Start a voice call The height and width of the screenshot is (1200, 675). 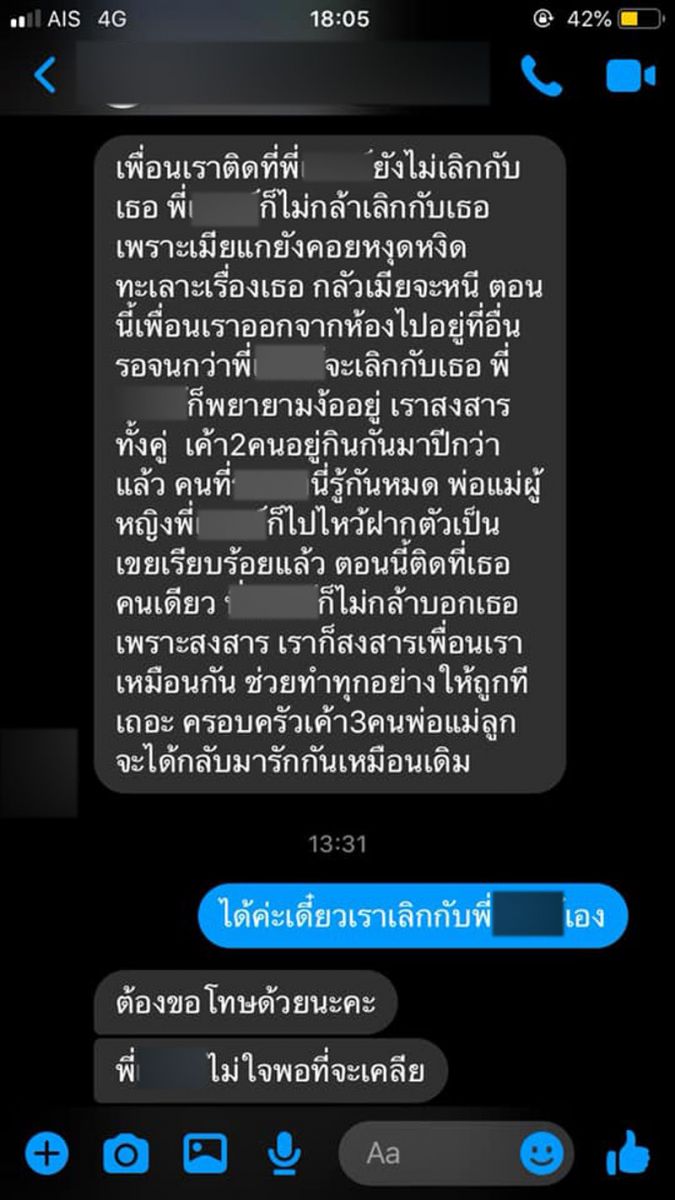coord(541,76)
